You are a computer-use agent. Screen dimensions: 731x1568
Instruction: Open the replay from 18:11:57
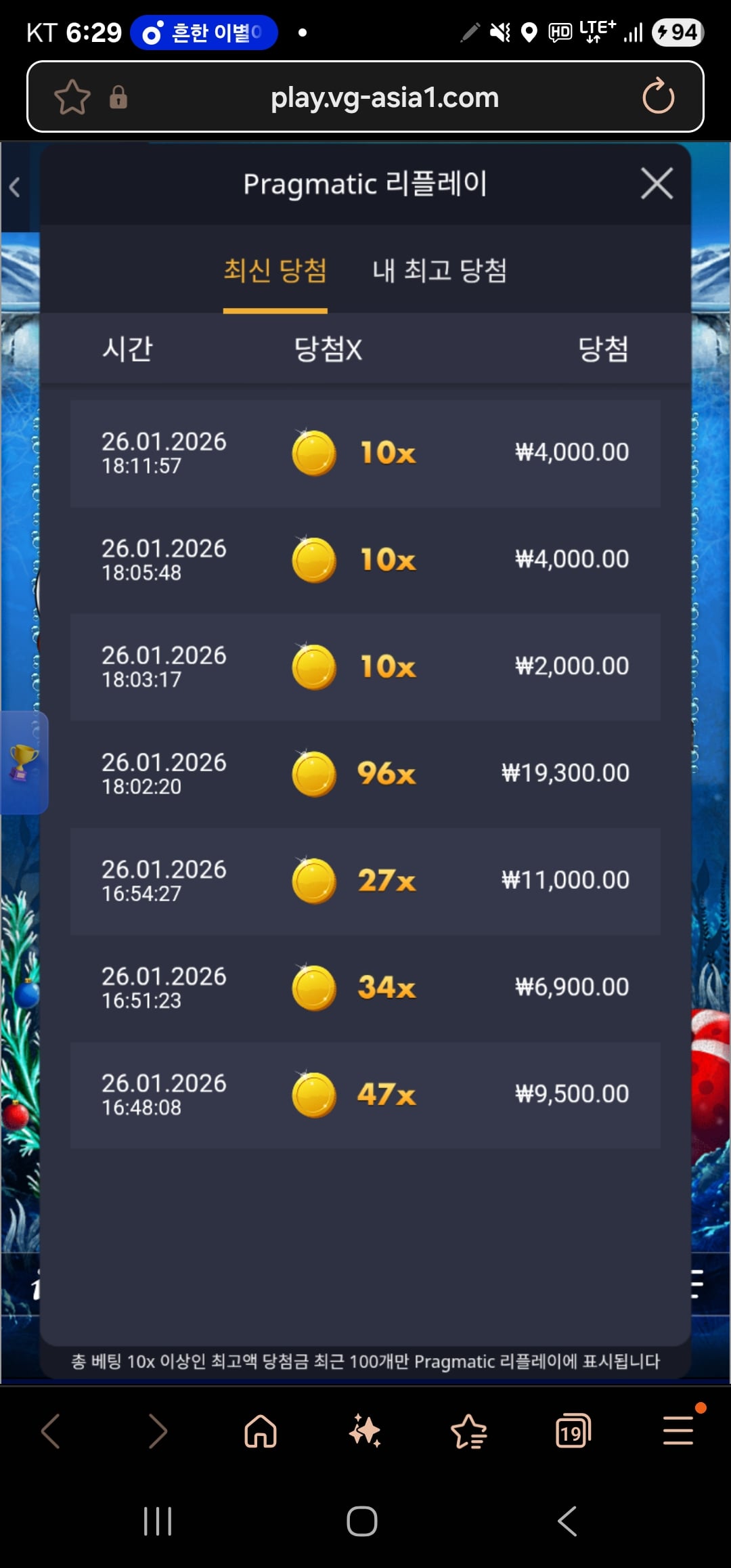365,453
